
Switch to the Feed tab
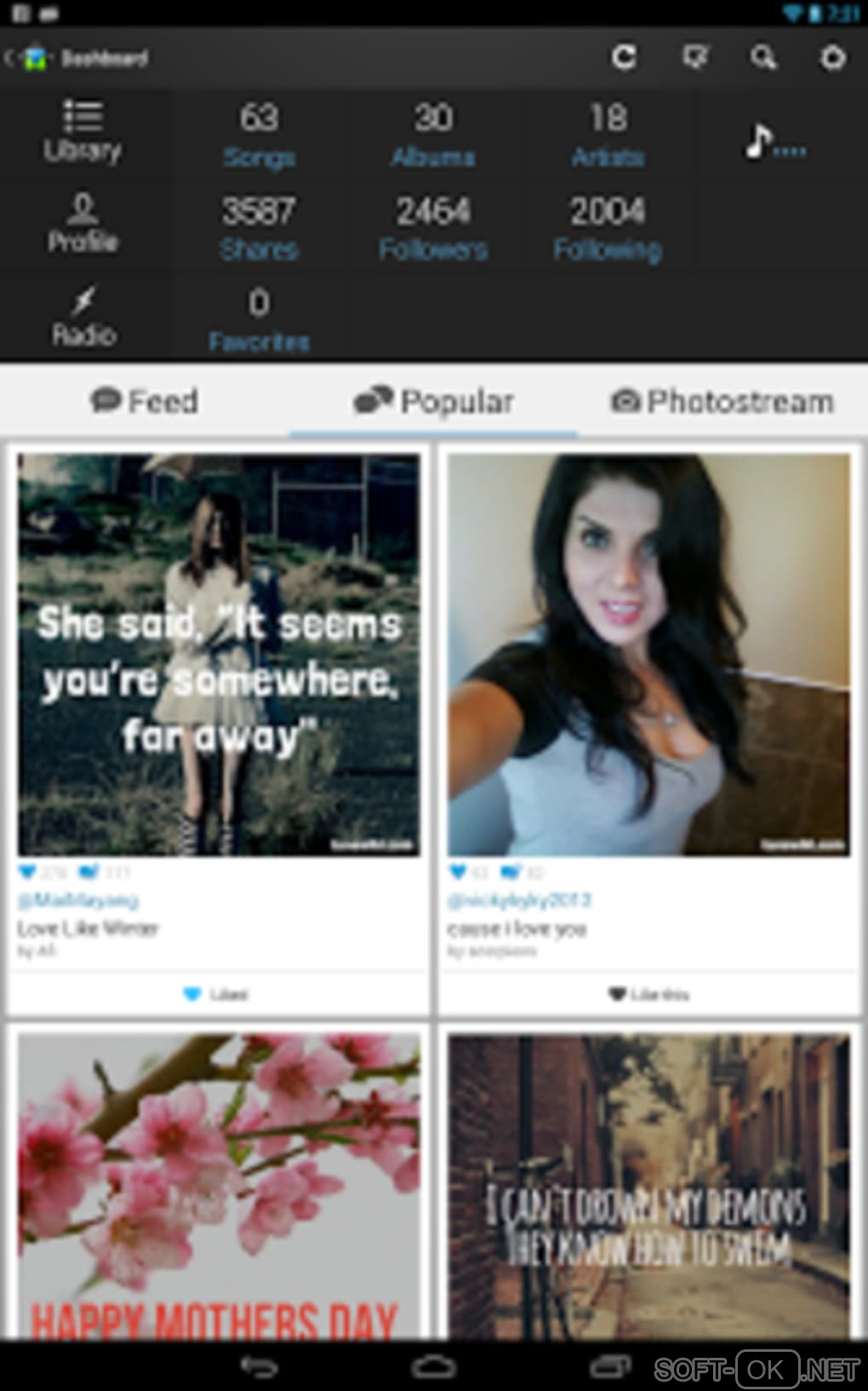(145, 401)
